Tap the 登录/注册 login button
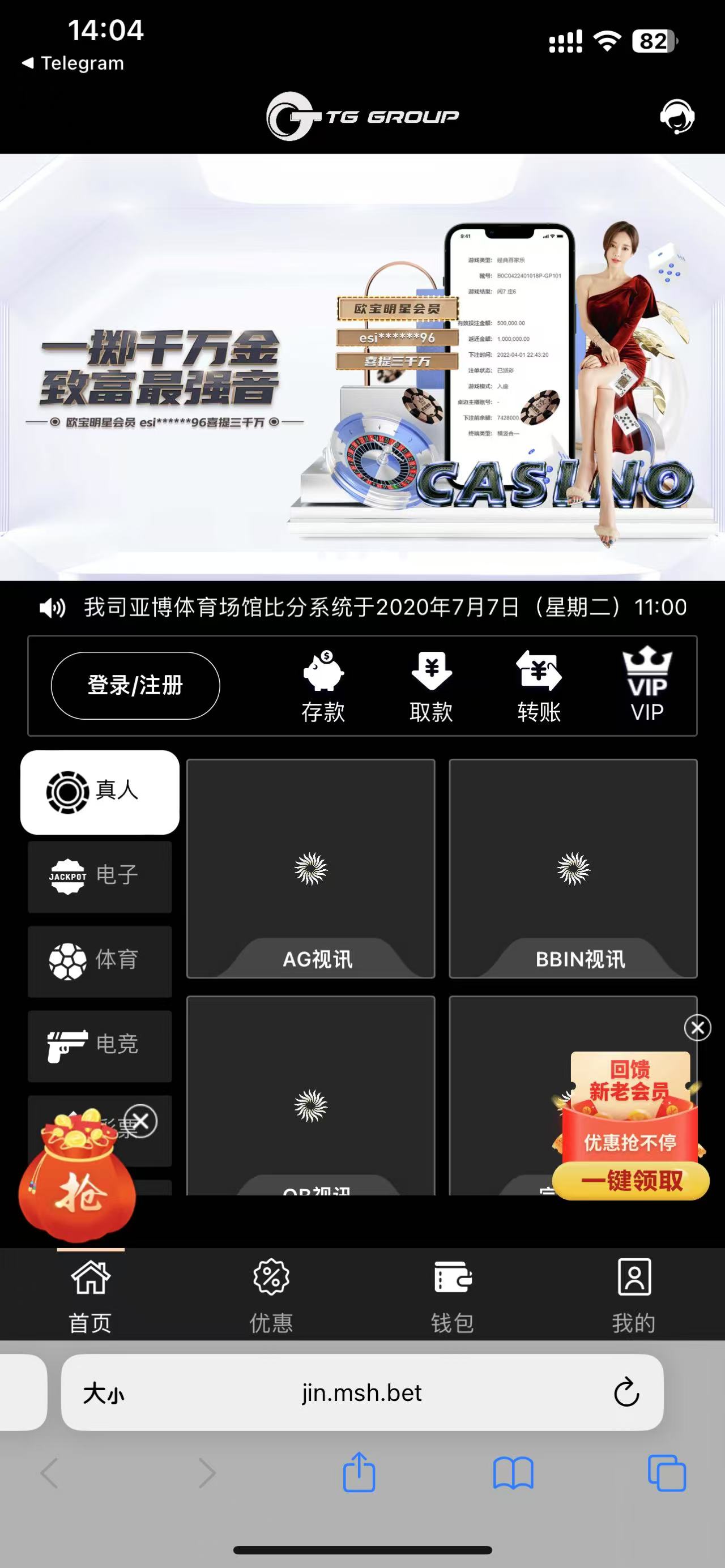 [135, 685]
